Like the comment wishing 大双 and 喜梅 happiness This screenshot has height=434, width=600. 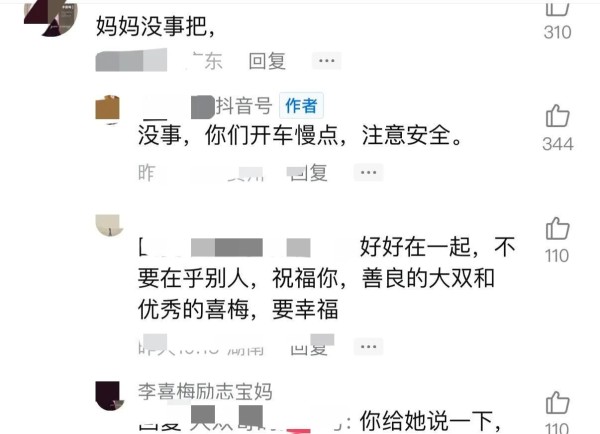pos(557,229)
